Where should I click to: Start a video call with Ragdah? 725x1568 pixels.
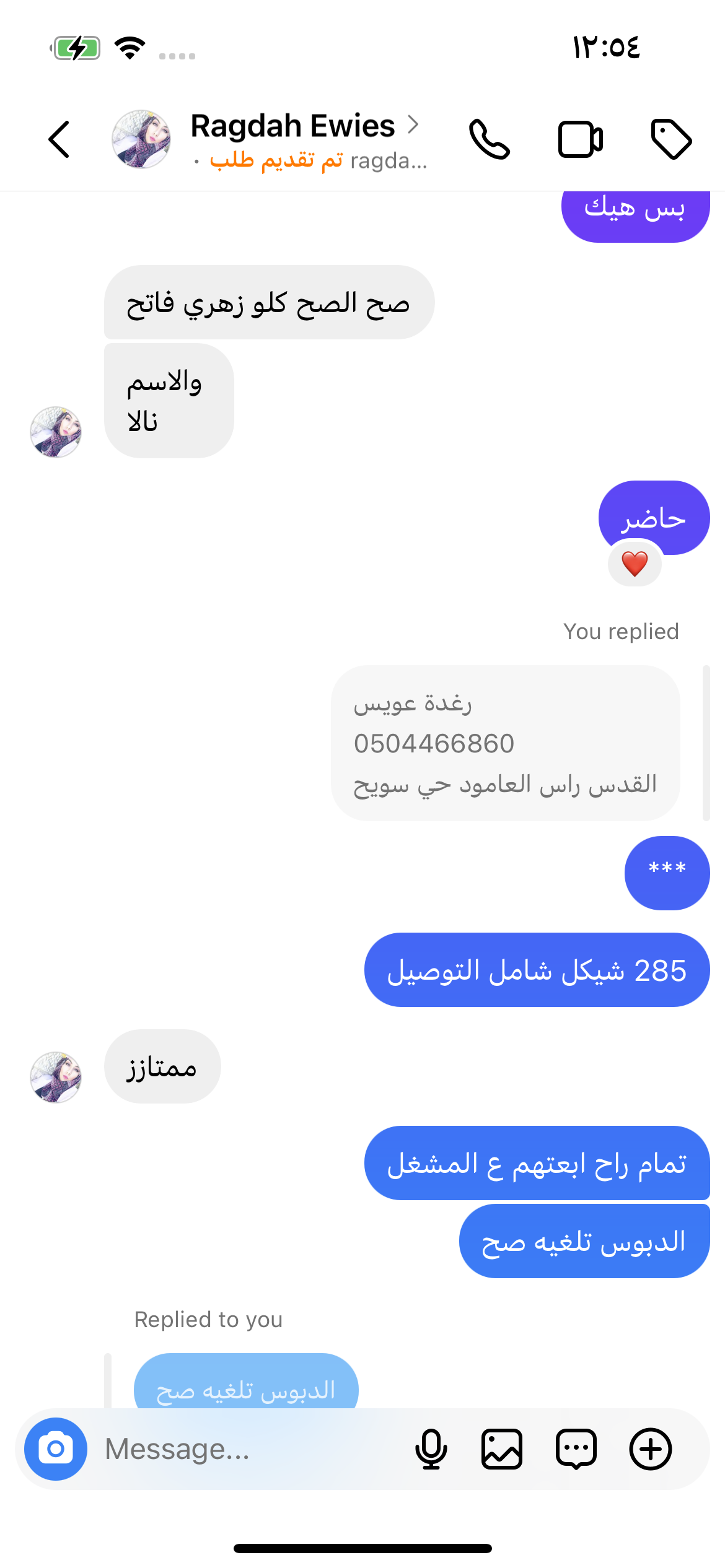tap(580, 139)
